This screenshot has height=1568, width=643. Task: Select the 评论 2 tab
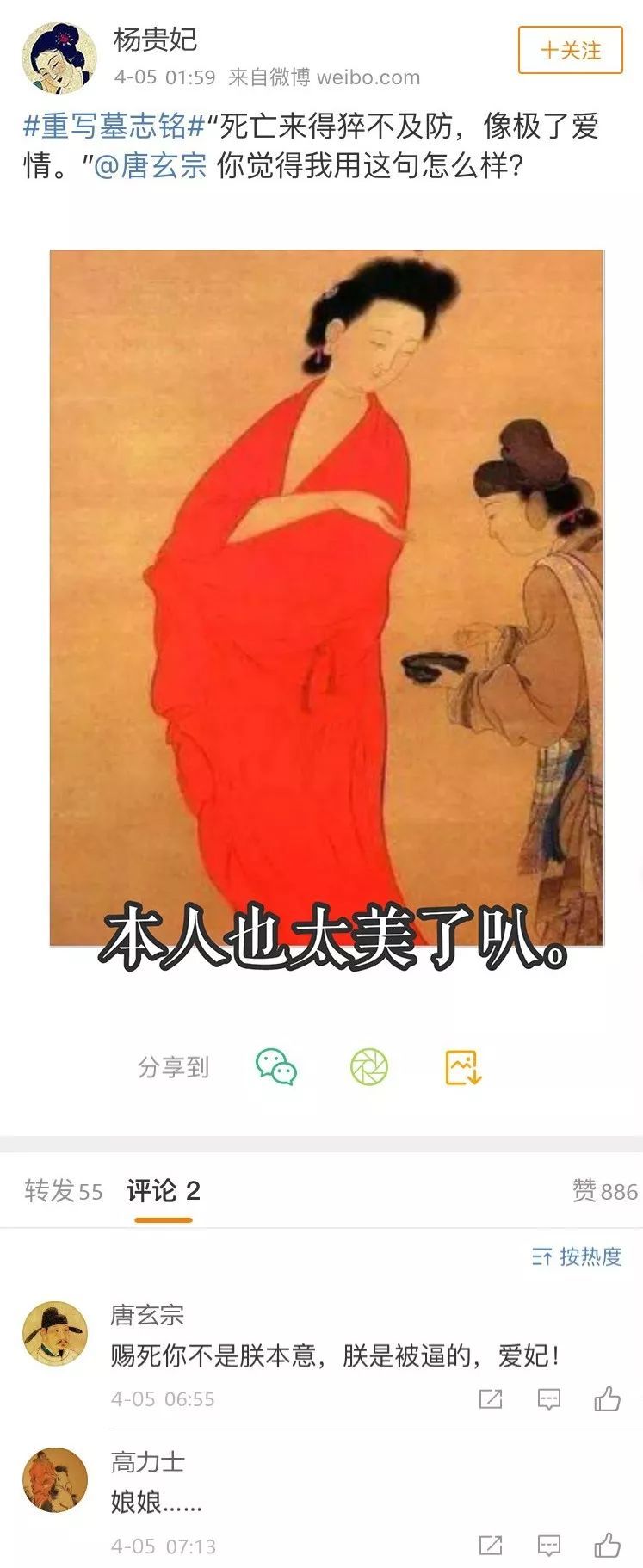coord(163,1191)
